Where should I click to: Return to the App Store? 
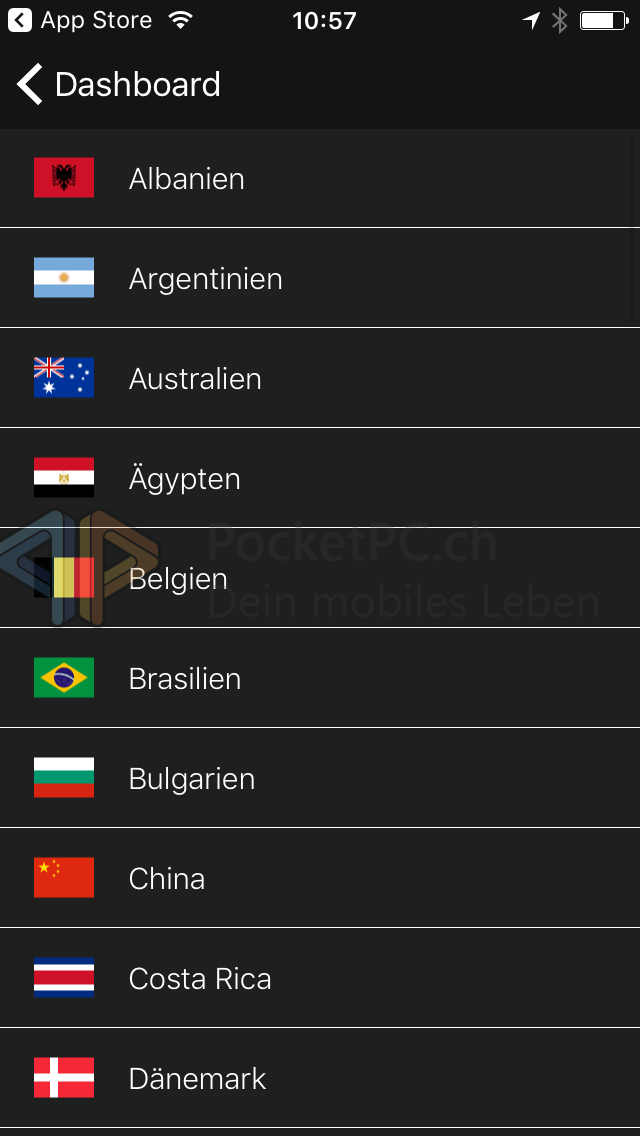(80, 20)
